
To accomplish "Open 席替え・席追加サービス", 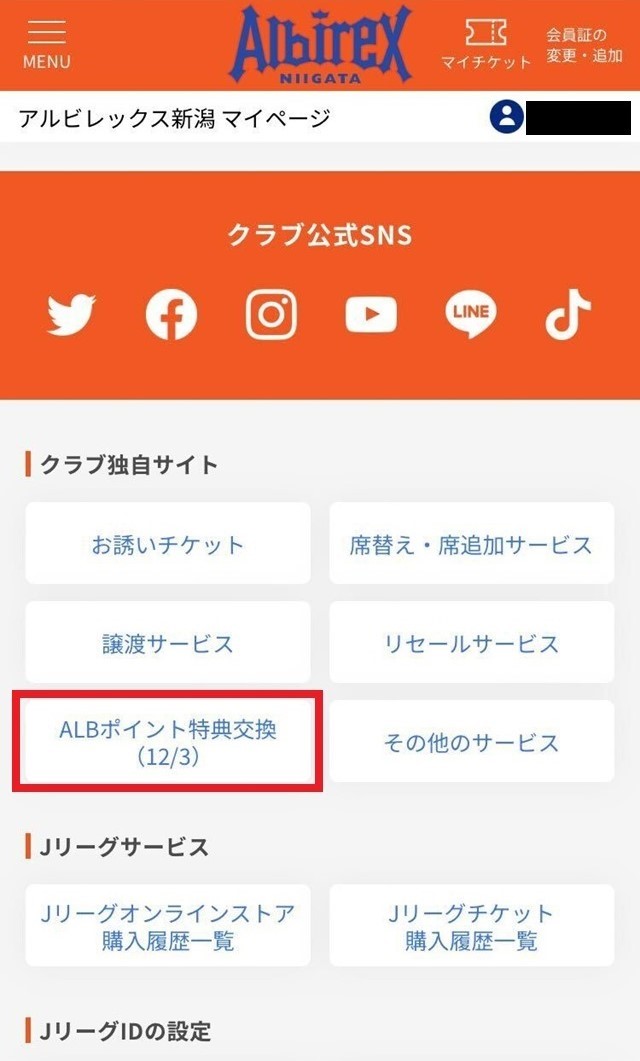I will point(472,543).
